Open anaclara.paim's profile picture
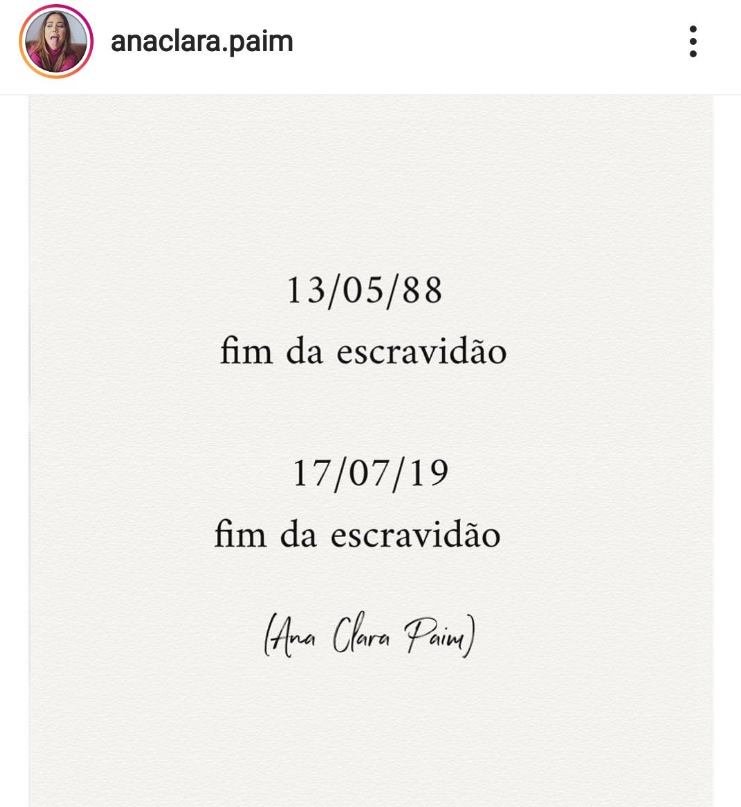The image size is (741, 807). tap(55, 42)
